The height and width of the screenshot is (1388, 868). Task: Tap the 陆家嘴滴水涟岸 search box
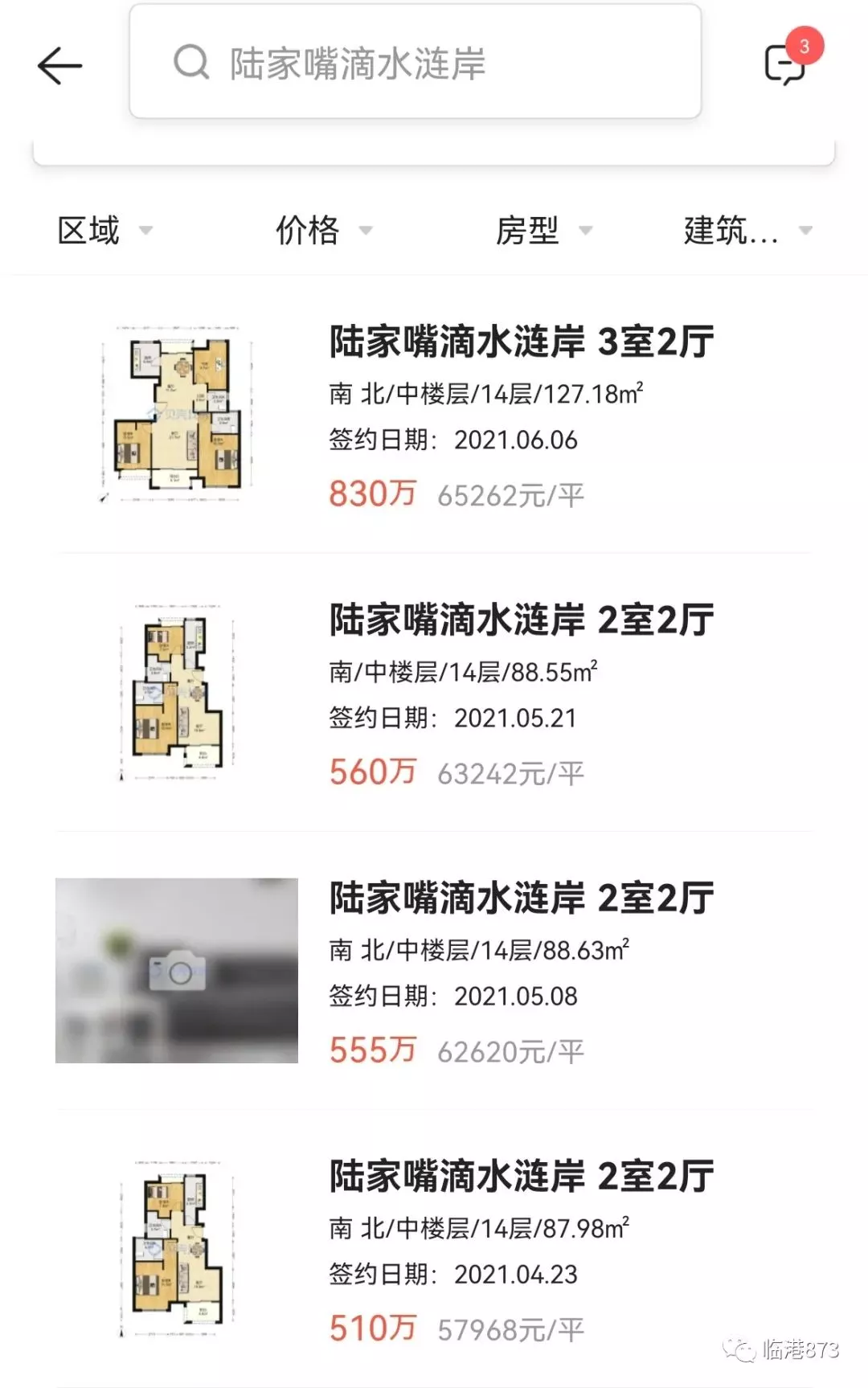pyautogui.click(x=415, y=63)
